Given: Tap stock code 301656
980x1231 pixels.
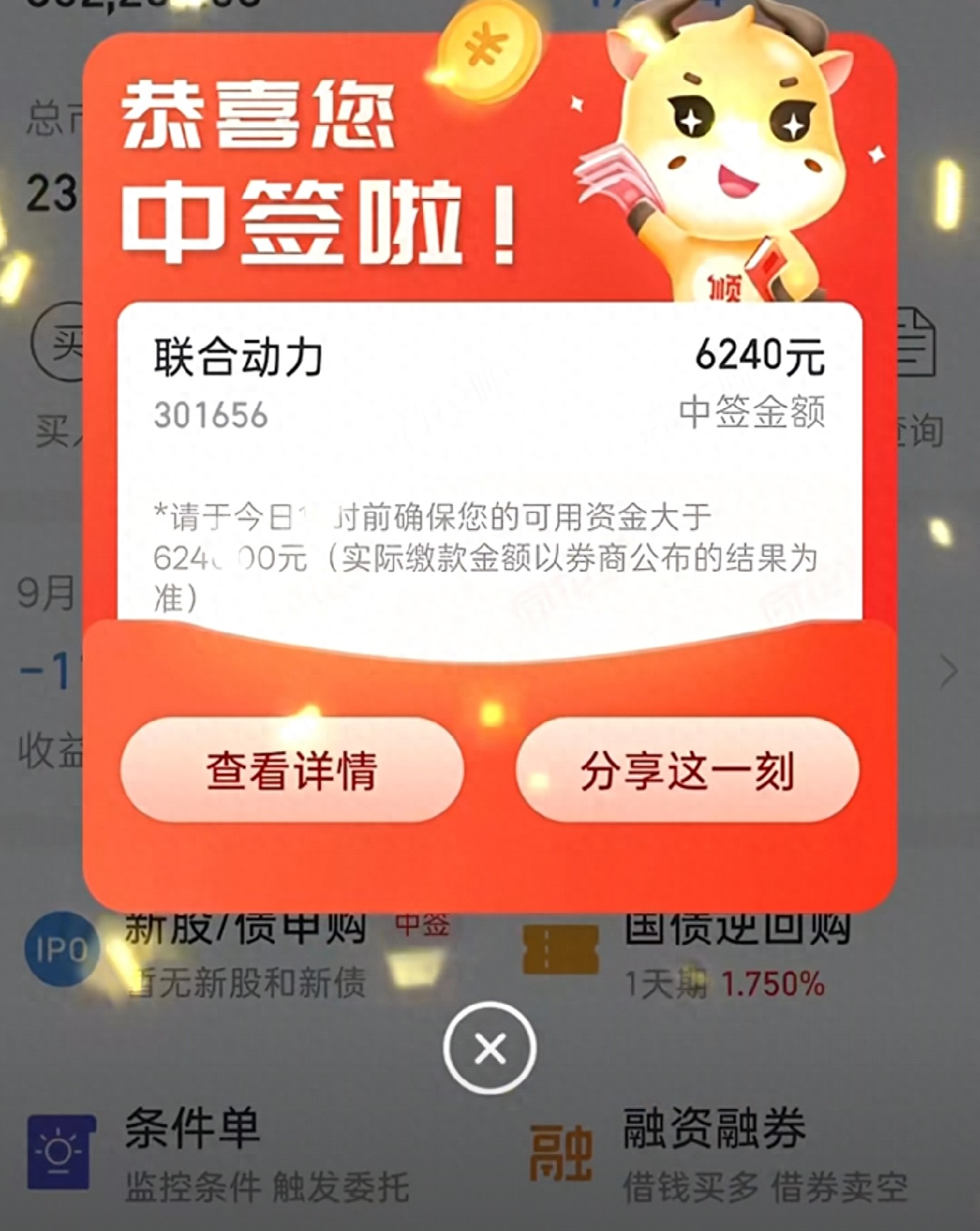Looking at the screenshot, I should click(x=209, y=416).
